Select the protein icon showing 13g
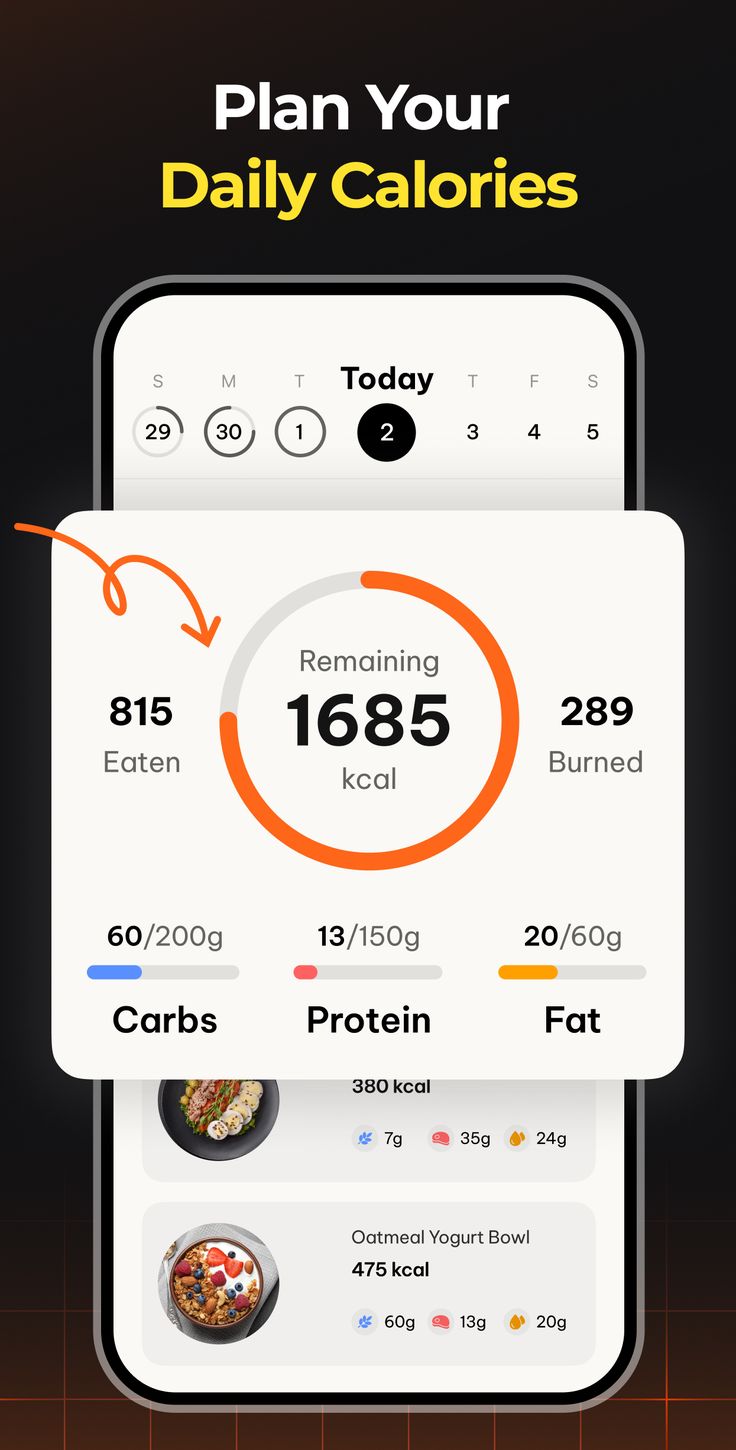The width and height of the screenshot is (736, 1450). [440, 1320]
